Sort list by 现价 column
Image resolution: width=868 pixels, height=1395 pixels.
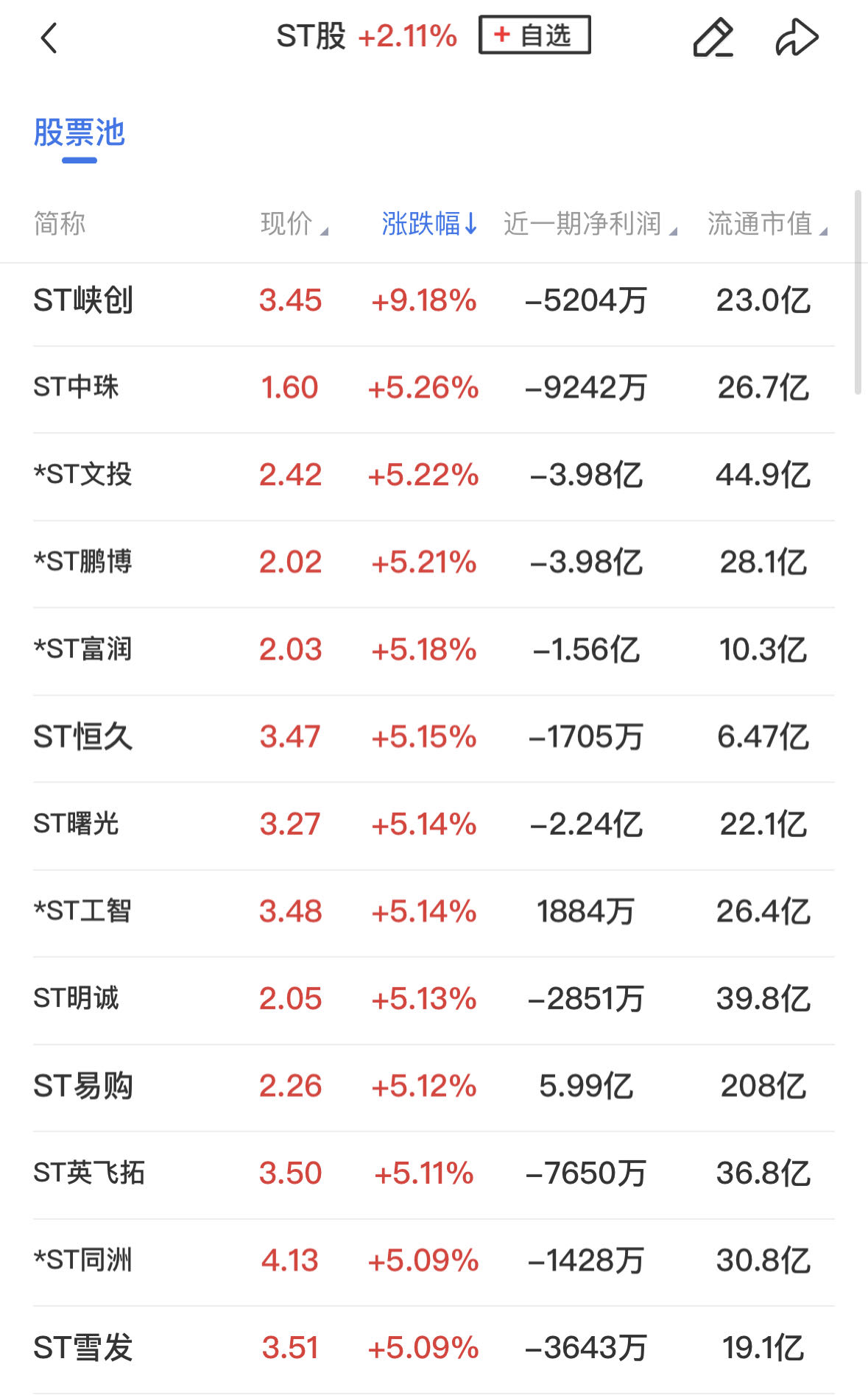(294, 224)
